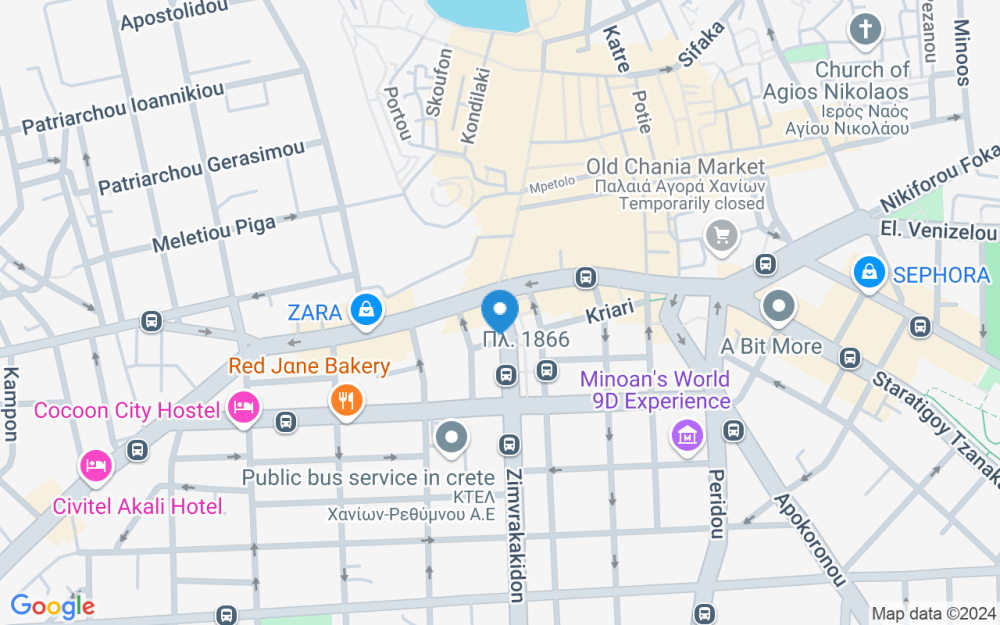Tap the blue ΠΛ. 1866 location pin
The height and width of the screenshot is (625, 1000).
point(499,310)
